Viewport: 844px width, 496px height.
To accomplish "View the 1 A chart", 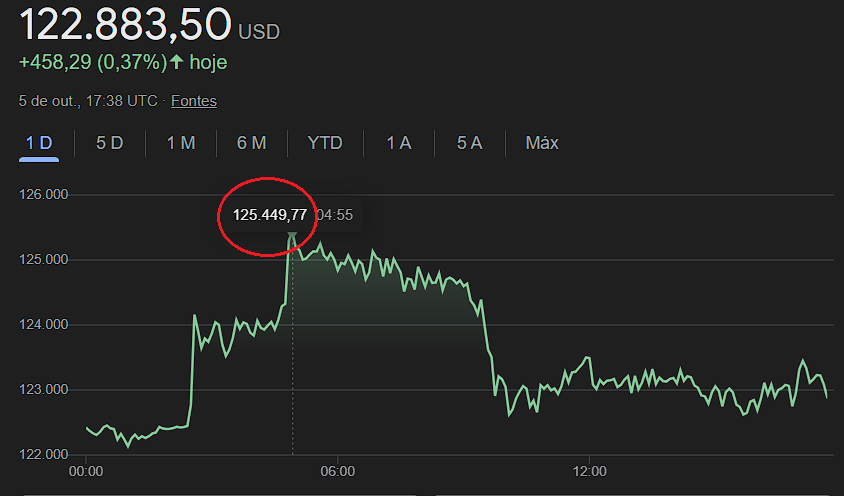I will (x=399, y=143).
